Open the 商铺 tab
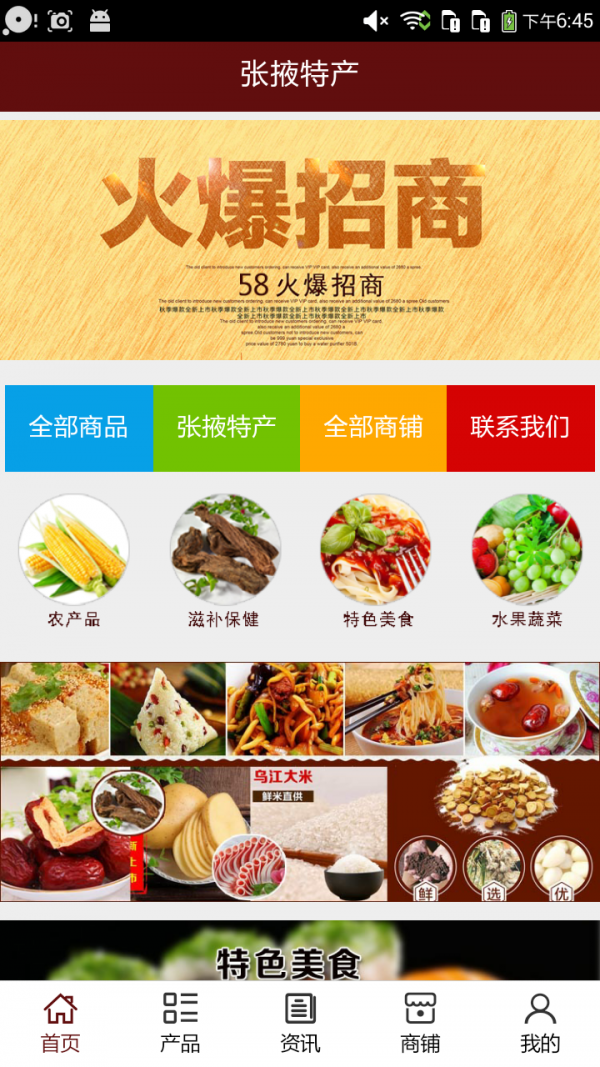The image size is (600, 1067). pos(420,1023)
